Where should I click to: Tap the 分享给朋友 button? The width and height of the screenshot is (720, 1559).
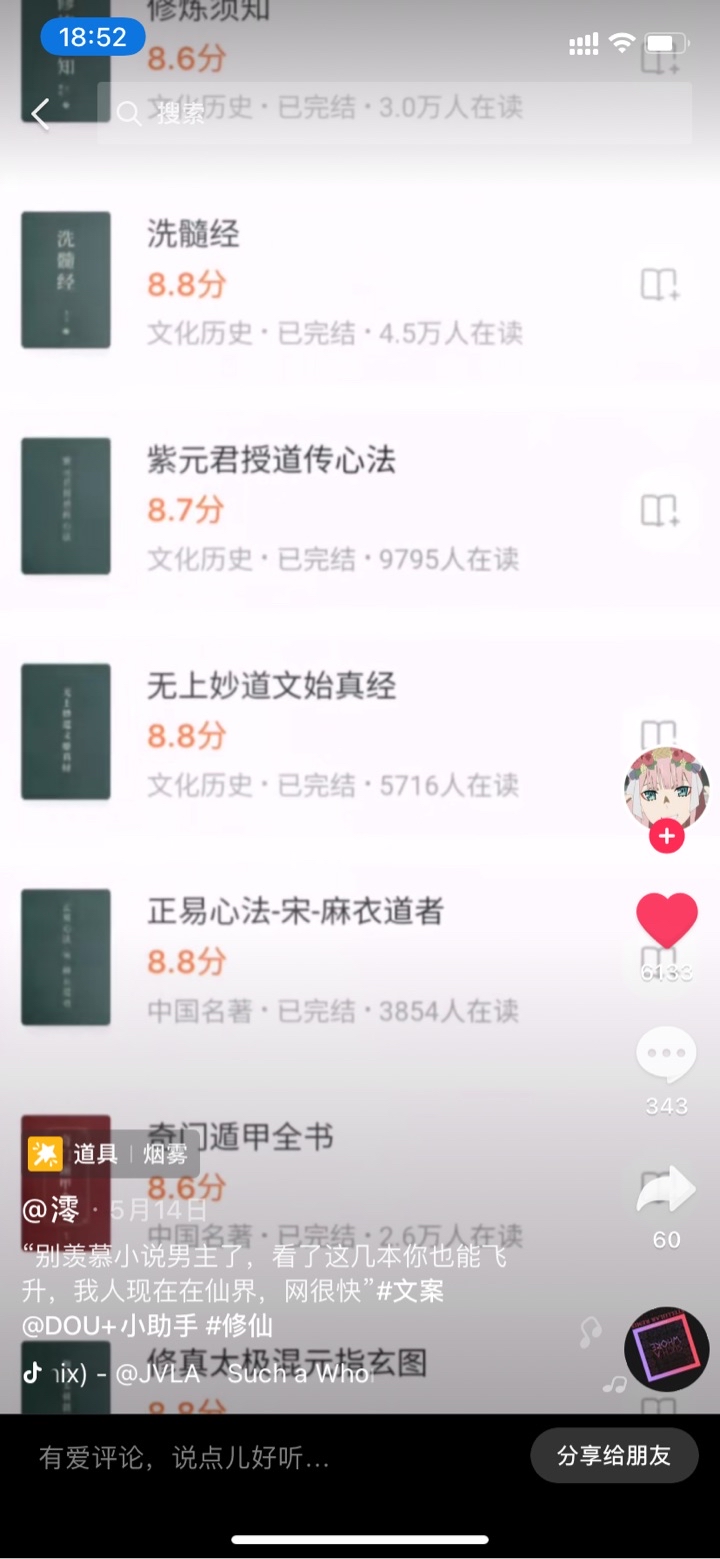(613, 1456)
